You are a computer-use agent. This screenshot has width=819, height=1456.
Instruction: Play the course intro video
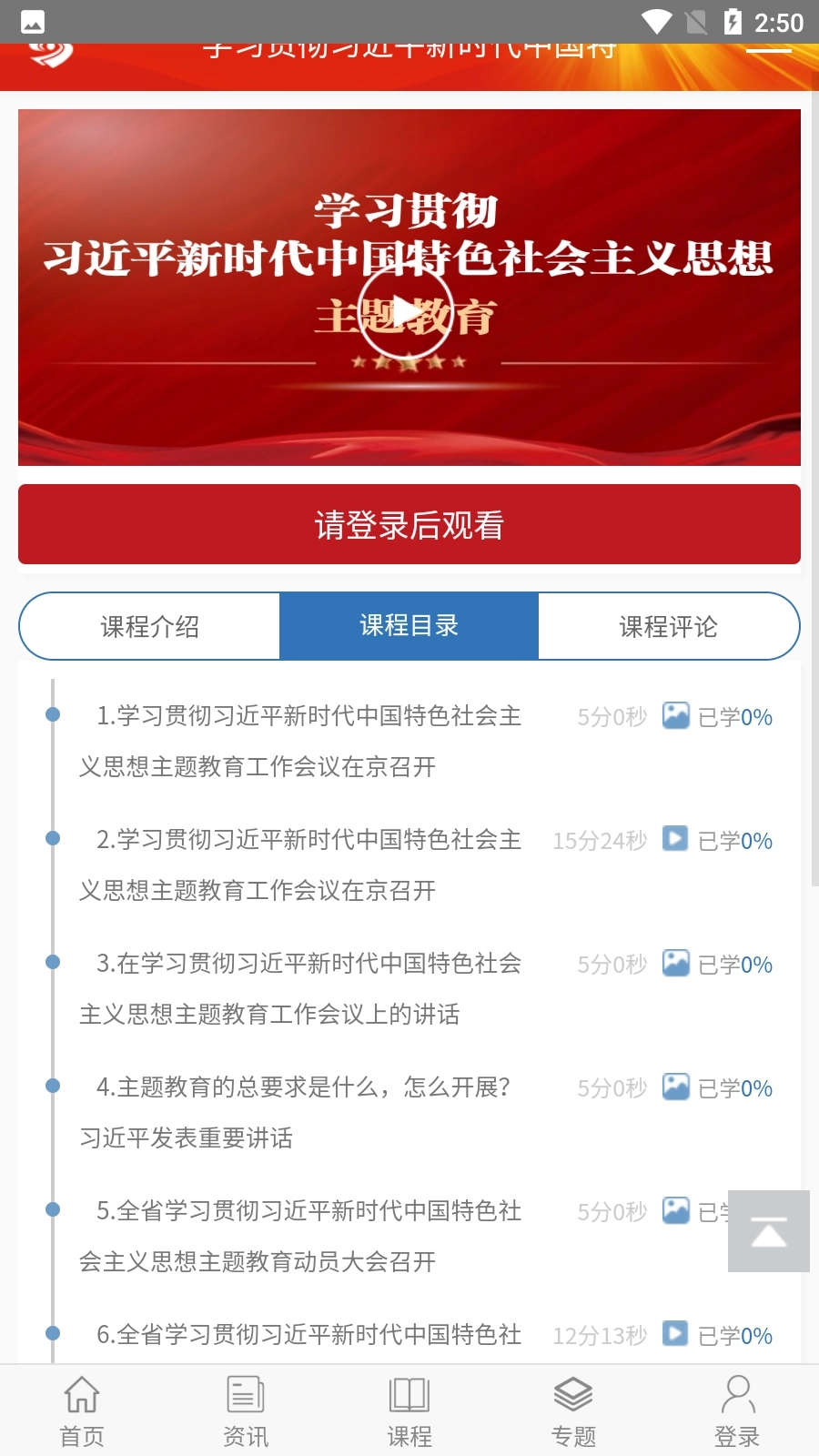pyautogui.click(x=409, y=314)
